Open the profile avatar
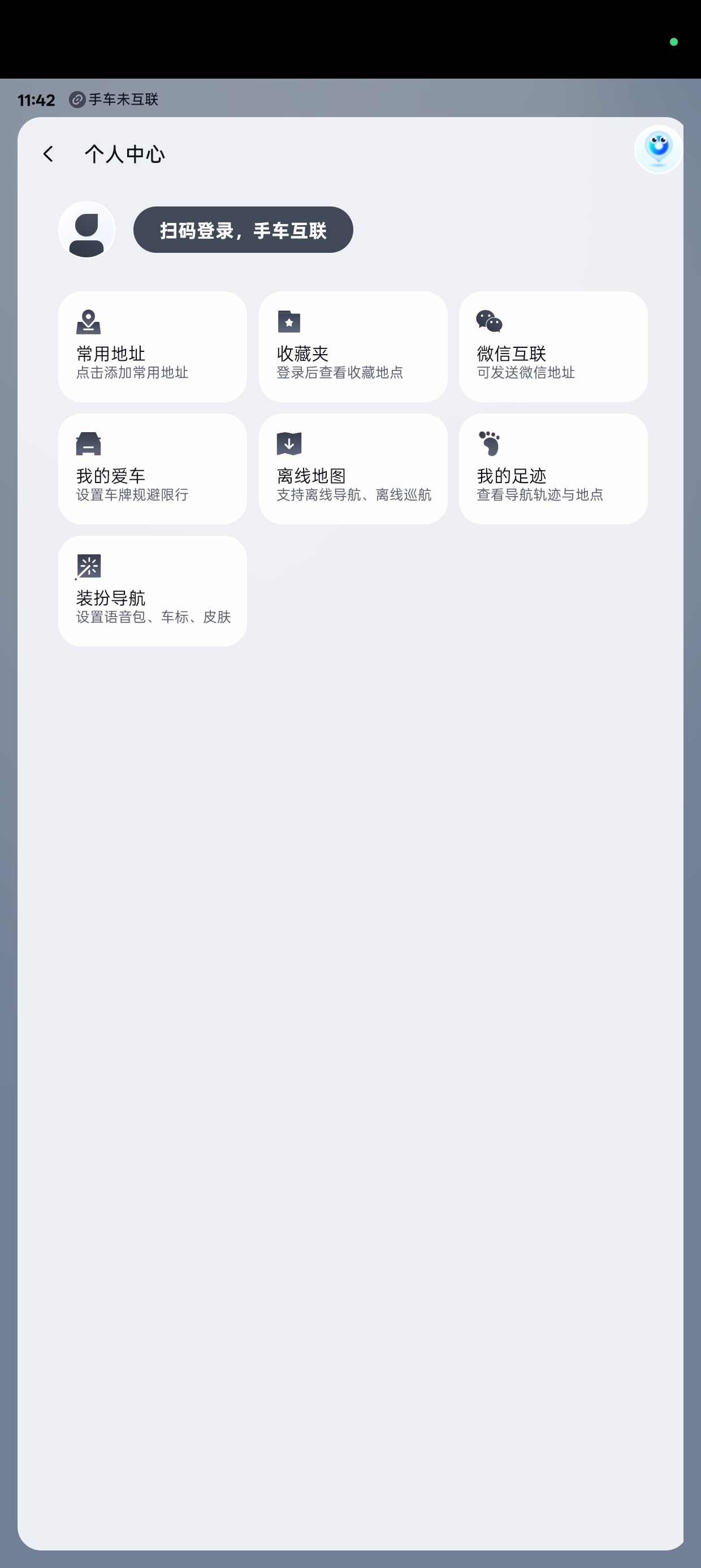 click(x=86, y=230)
